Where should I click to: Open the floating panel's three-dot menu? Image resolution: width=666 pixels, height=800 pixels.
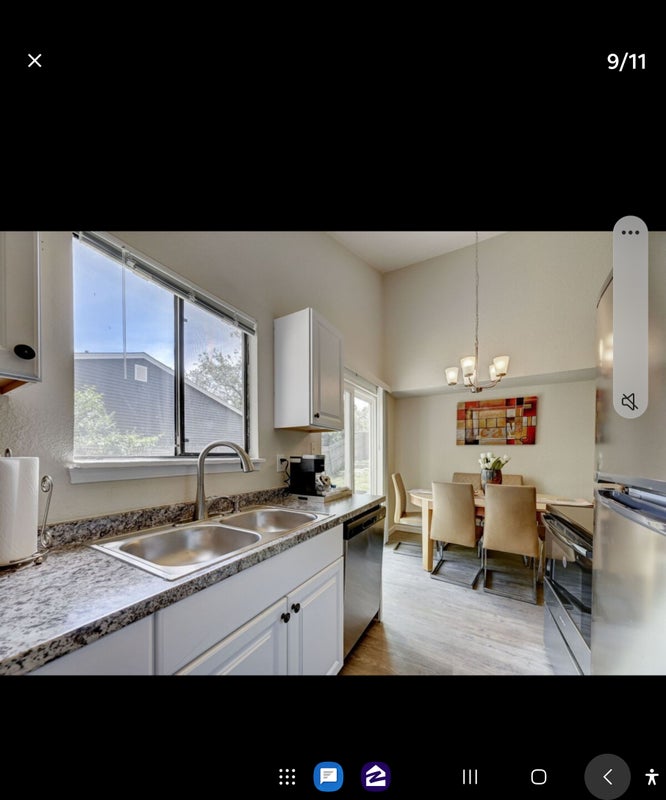(x=630, y=233)
